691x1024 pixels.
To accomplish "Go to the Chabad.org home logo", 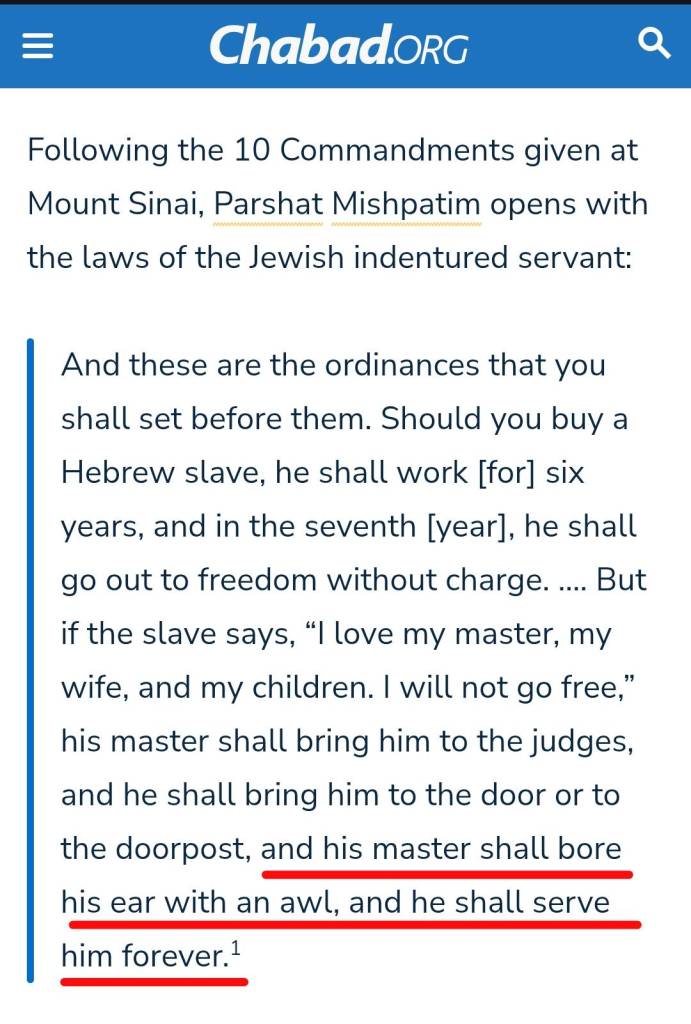I will [338, 46].
